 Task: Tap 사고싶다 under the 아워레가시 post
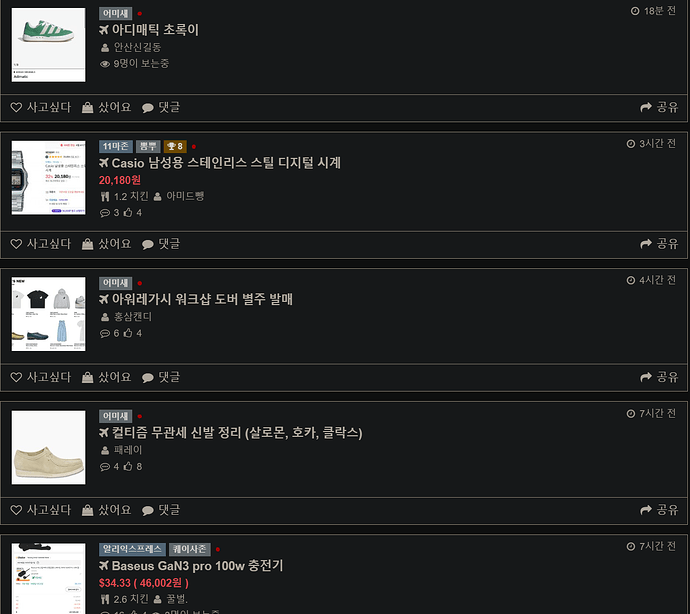tap(41, 377)
